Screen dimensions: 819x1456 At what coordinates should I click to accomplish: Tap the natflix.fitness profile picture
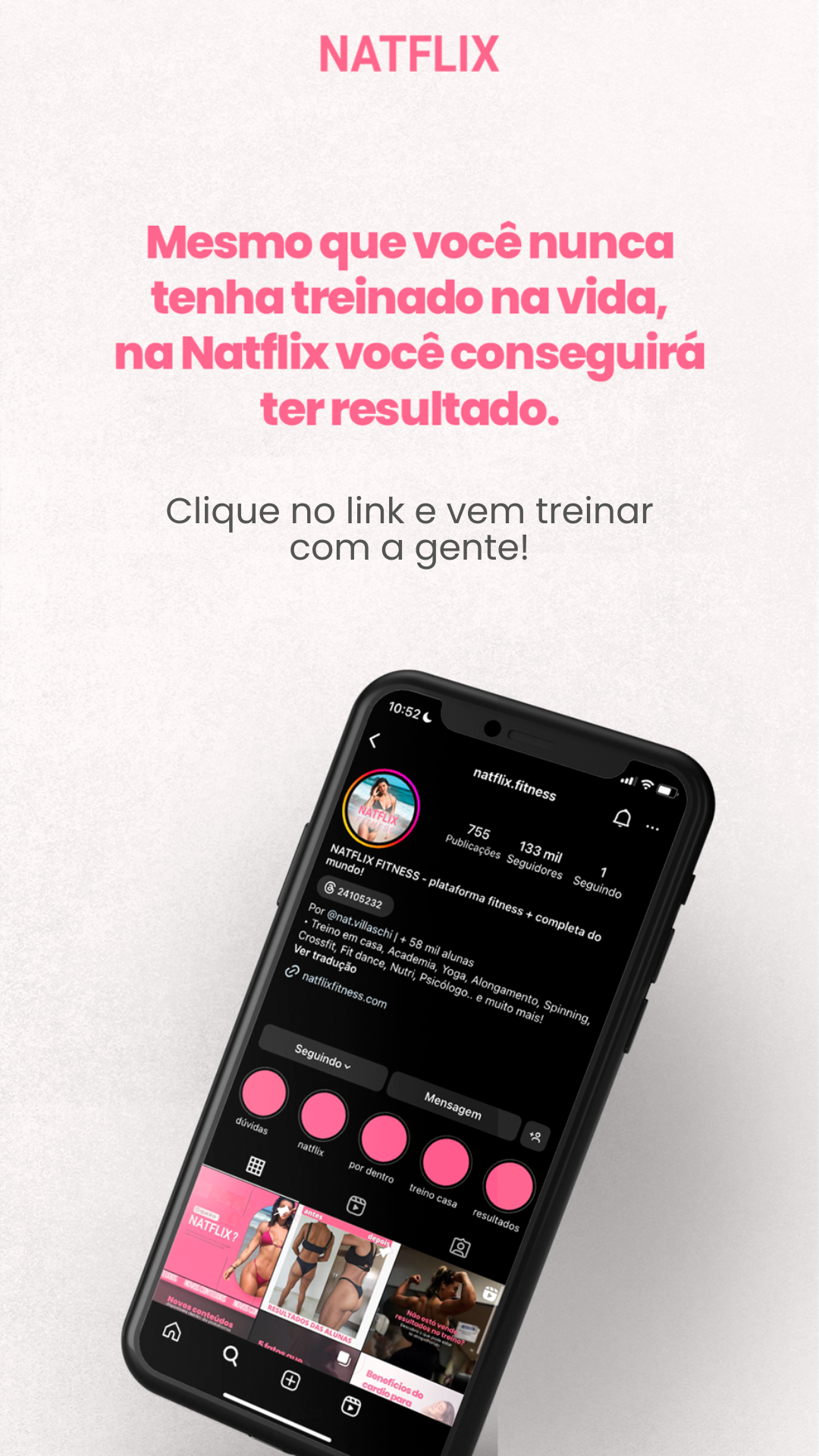[381, 808]
